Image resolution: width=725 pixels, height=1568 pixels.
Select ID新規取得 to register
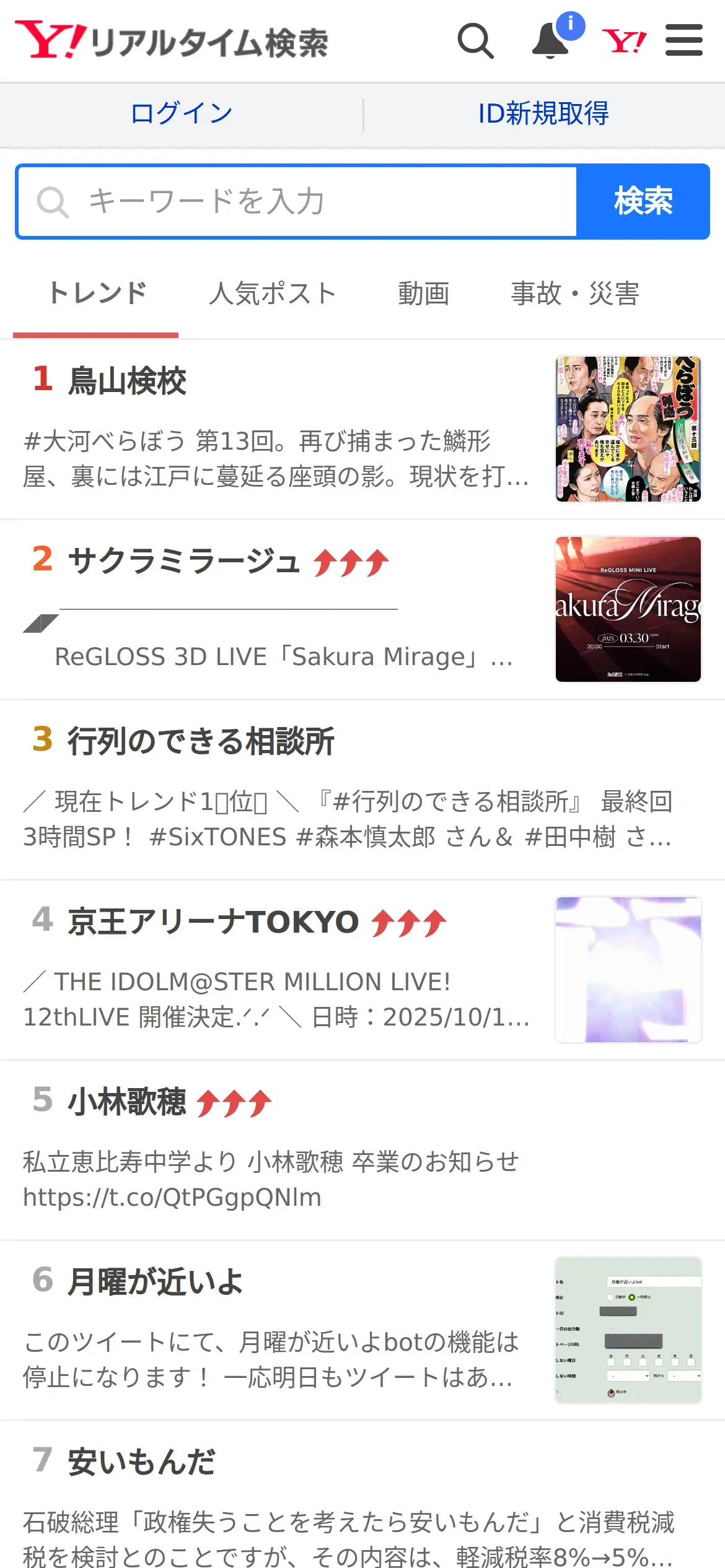click(x=543, y=114)
